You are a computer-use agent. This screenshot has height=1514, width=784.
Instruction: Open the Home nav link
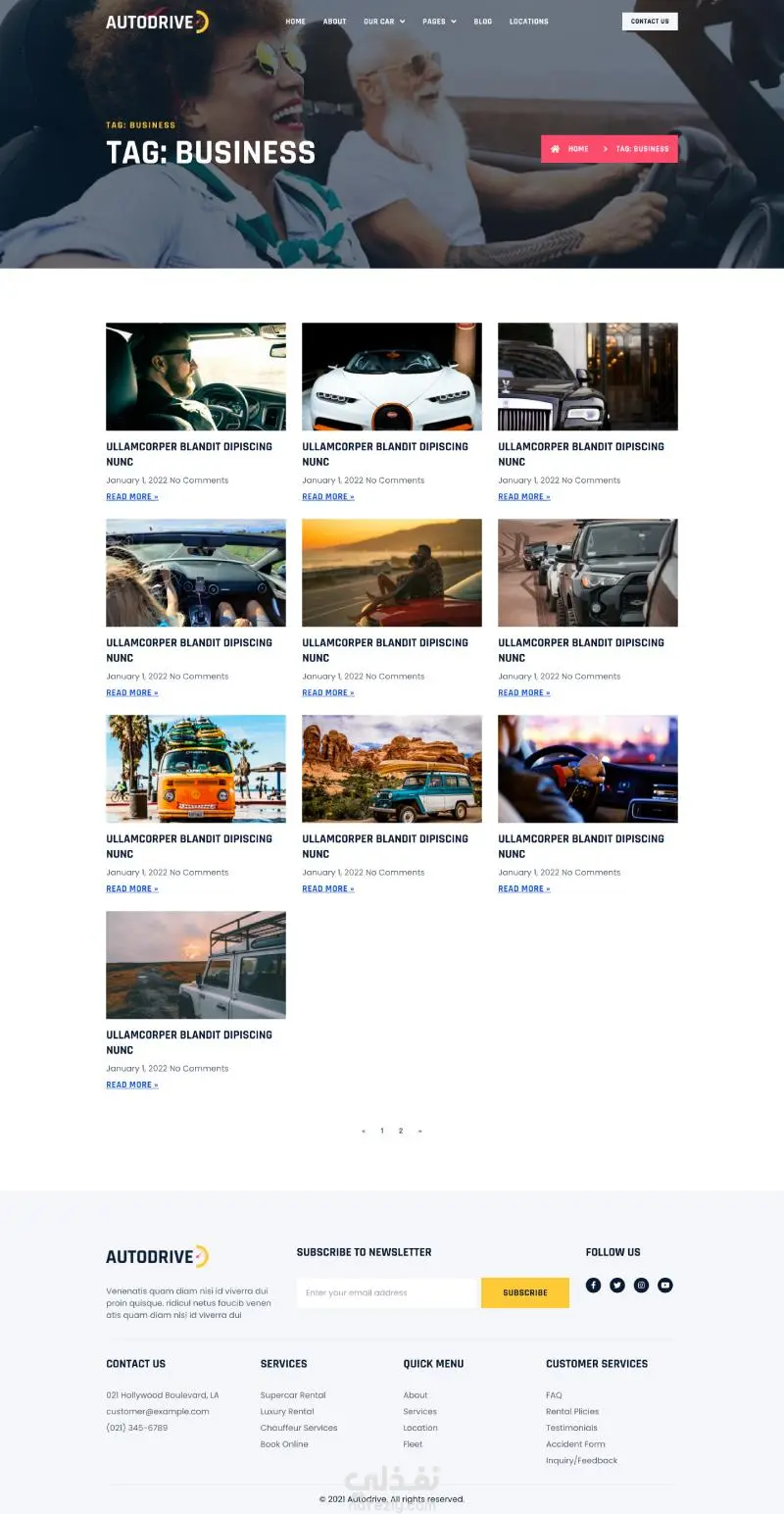[295, 22]
